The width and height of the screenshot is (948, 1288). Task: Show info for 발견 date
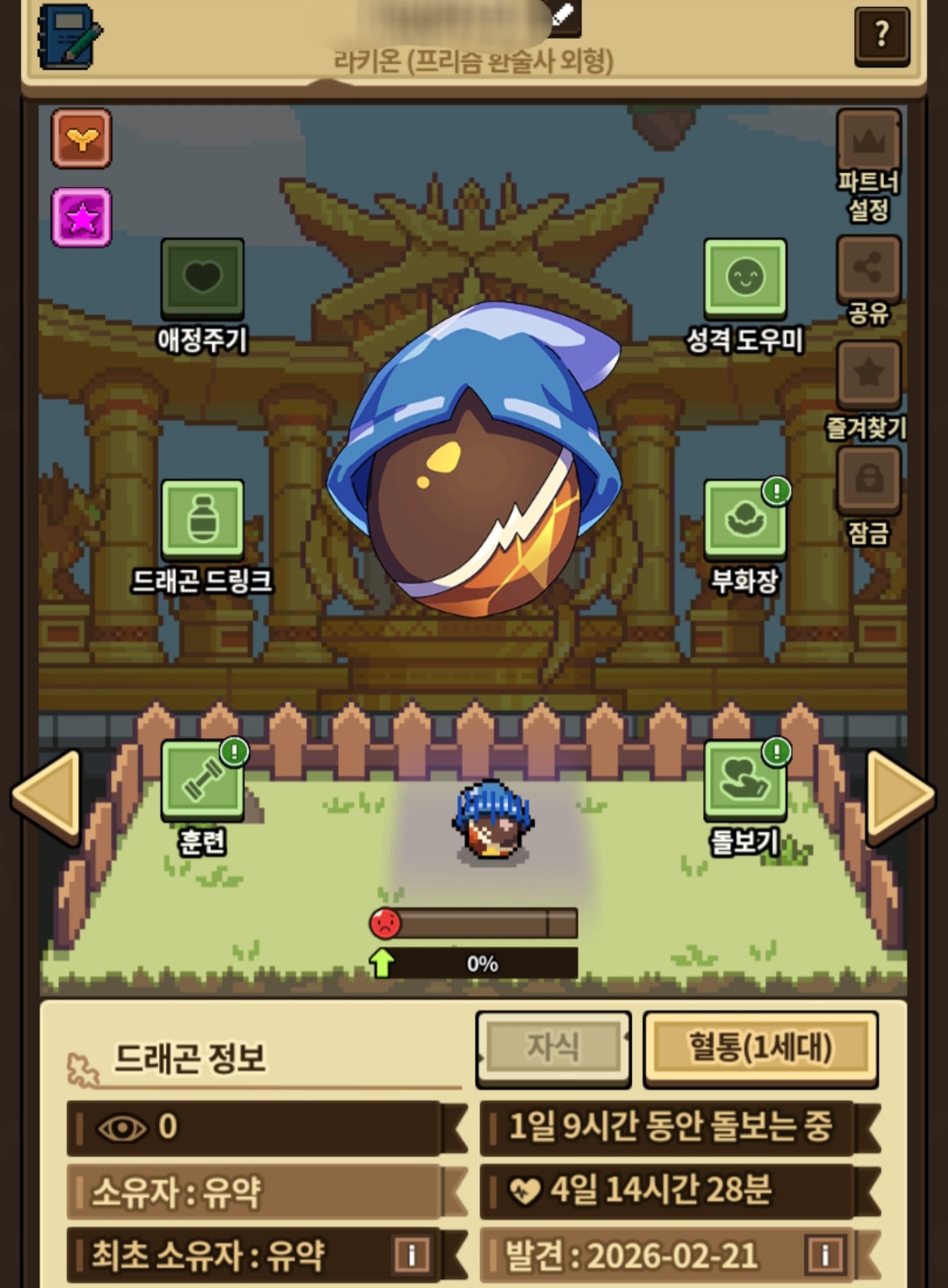point(825,1254)
